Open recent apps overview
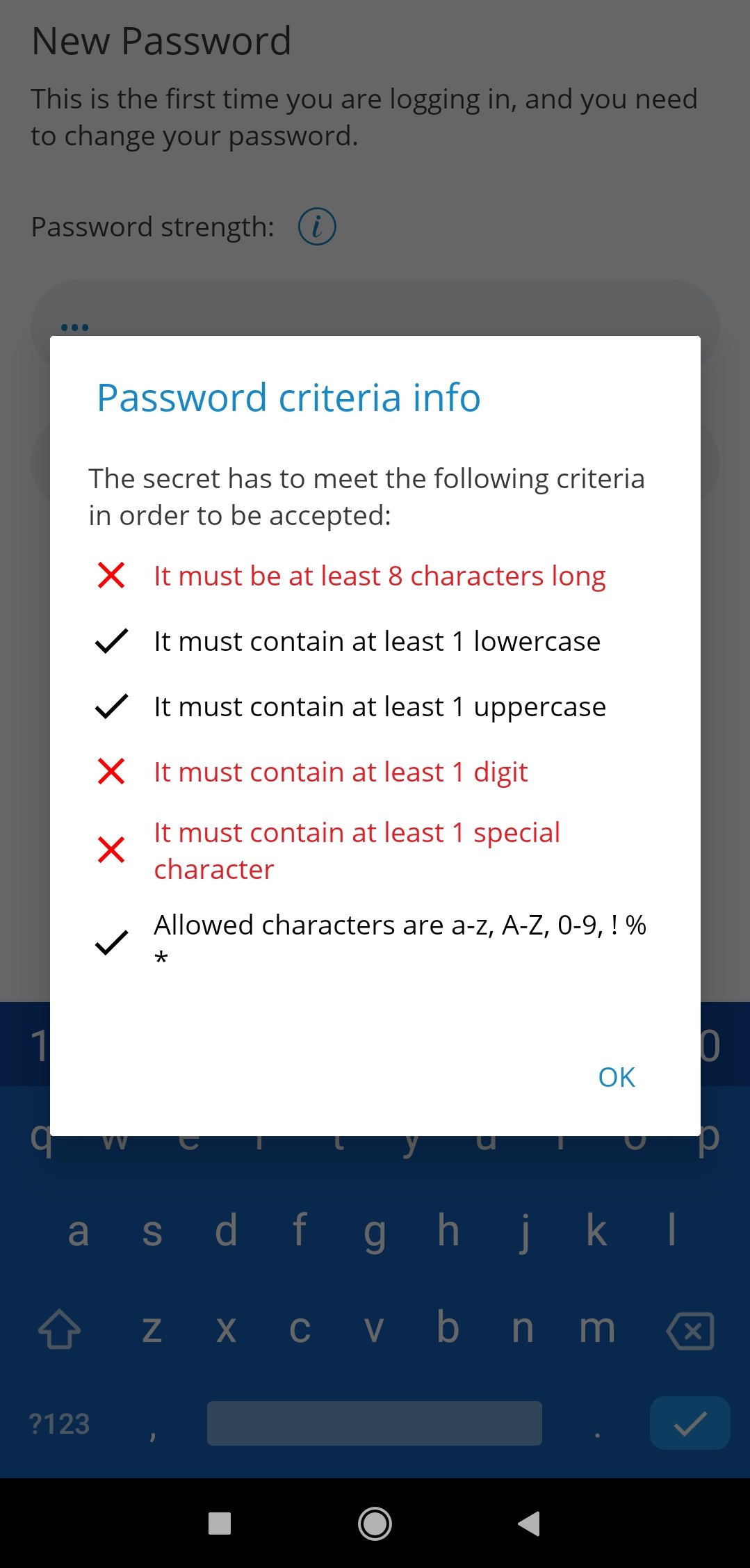Viewport: 750px width, 1568px height. (x=220, y=1523)
